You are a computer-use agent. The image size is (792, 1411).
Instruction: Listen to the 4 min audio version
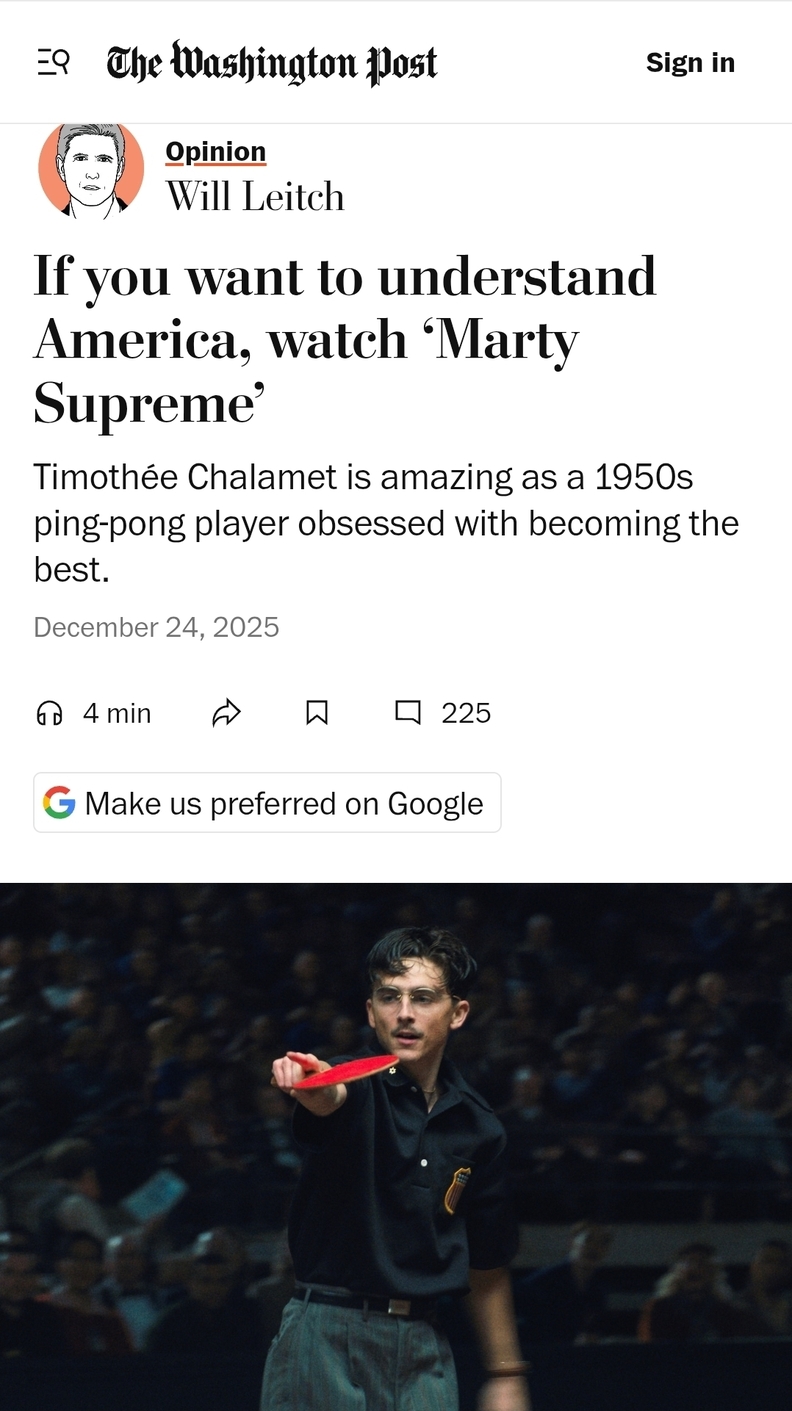(x=93, y=713)
